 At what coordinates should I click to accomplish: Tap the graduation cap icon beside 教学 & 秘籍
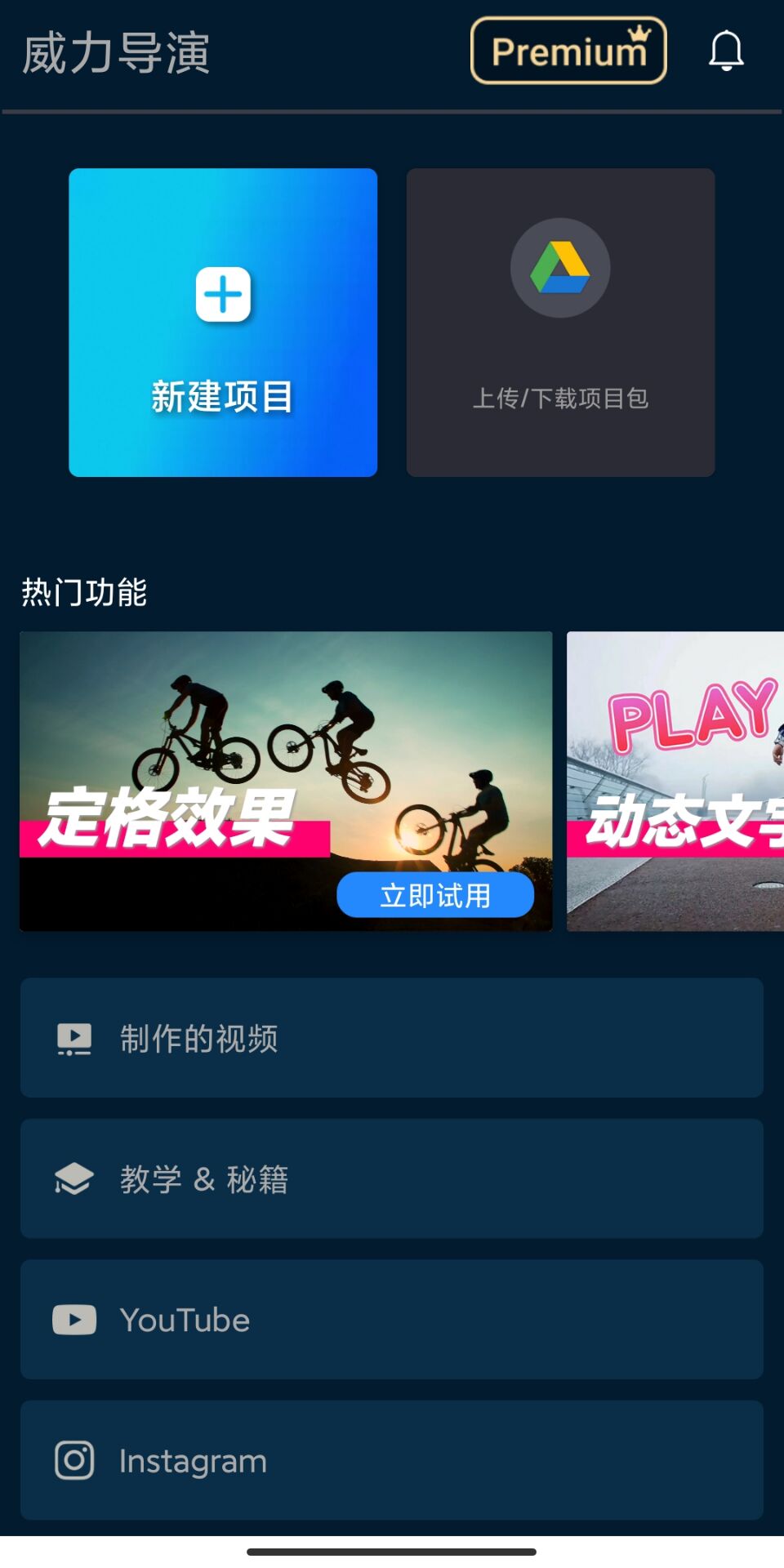point(73,1178)
